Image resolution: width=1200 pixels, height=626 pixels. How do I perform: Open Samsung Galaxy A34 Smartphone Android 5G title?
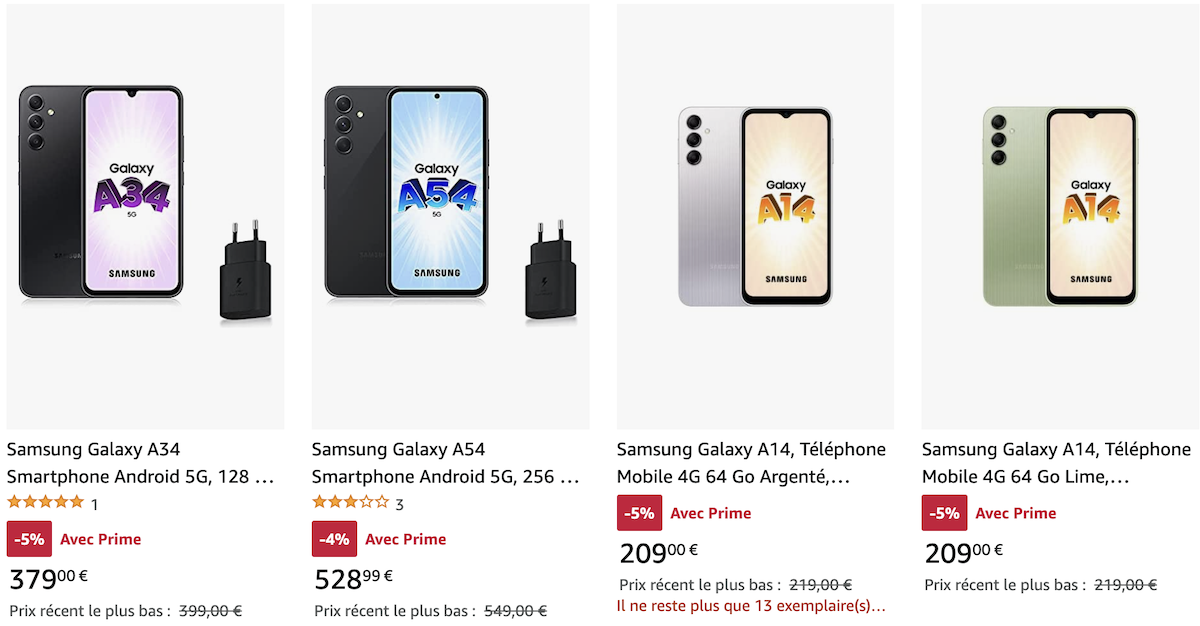140,463
